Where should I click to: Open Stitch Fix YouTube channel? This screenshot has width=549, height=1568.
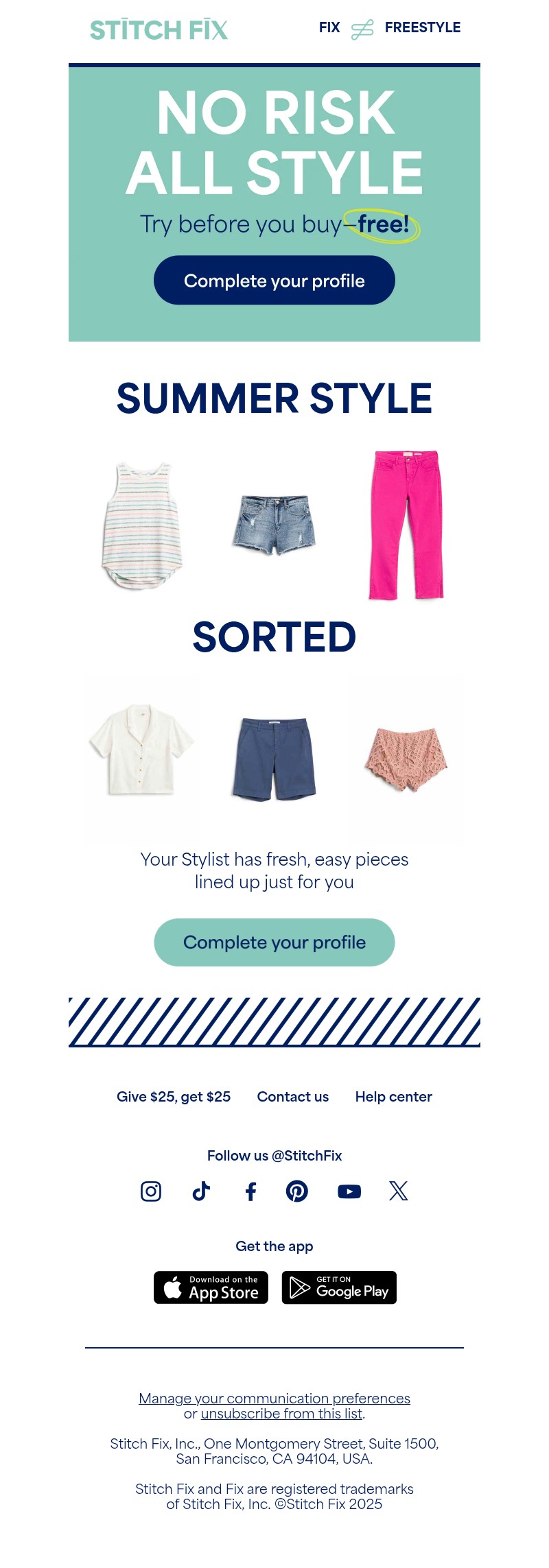tap(349, 1191)
